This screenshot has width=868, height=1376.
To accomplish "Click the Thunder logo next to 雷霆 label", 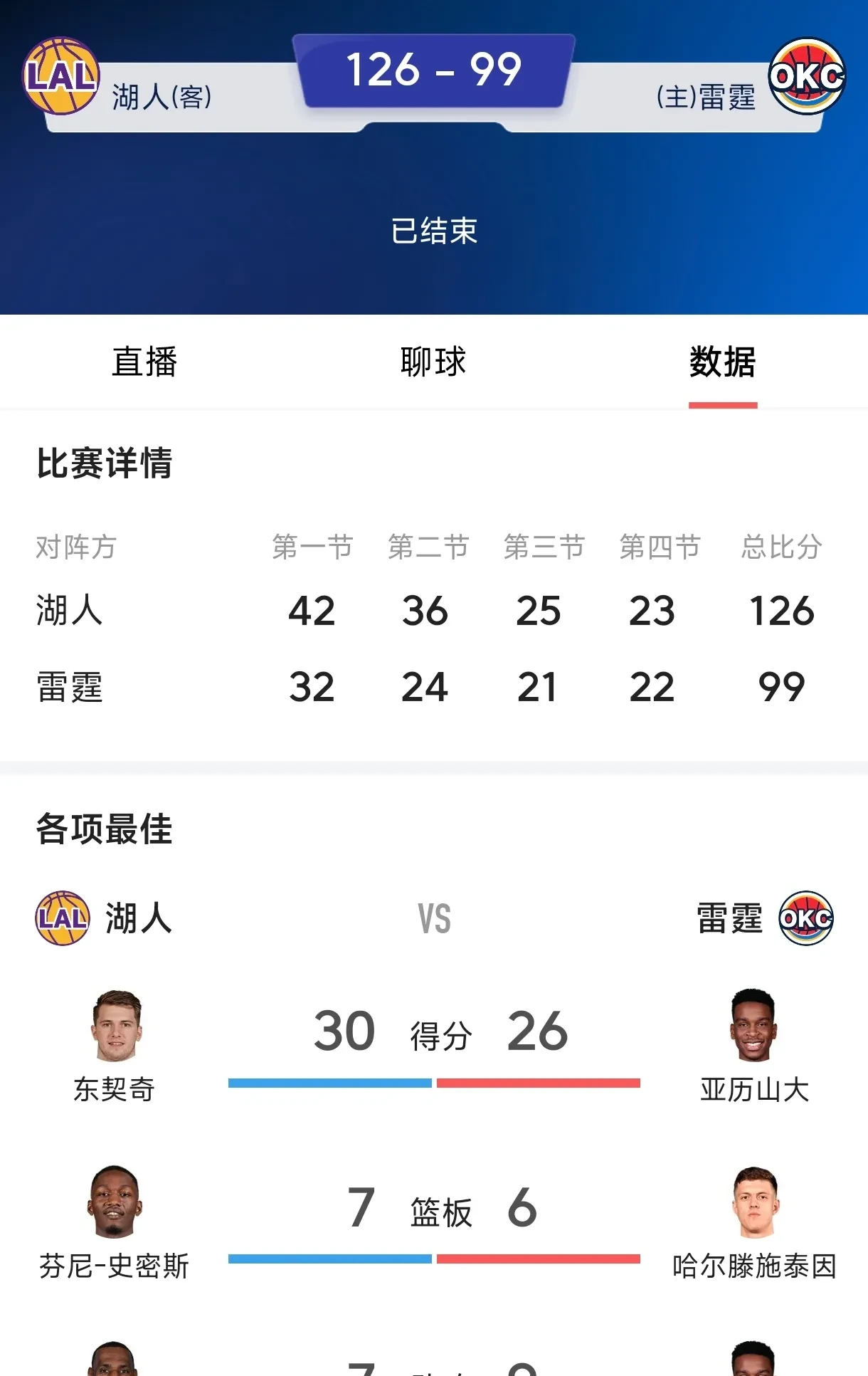I will (808, 919).
